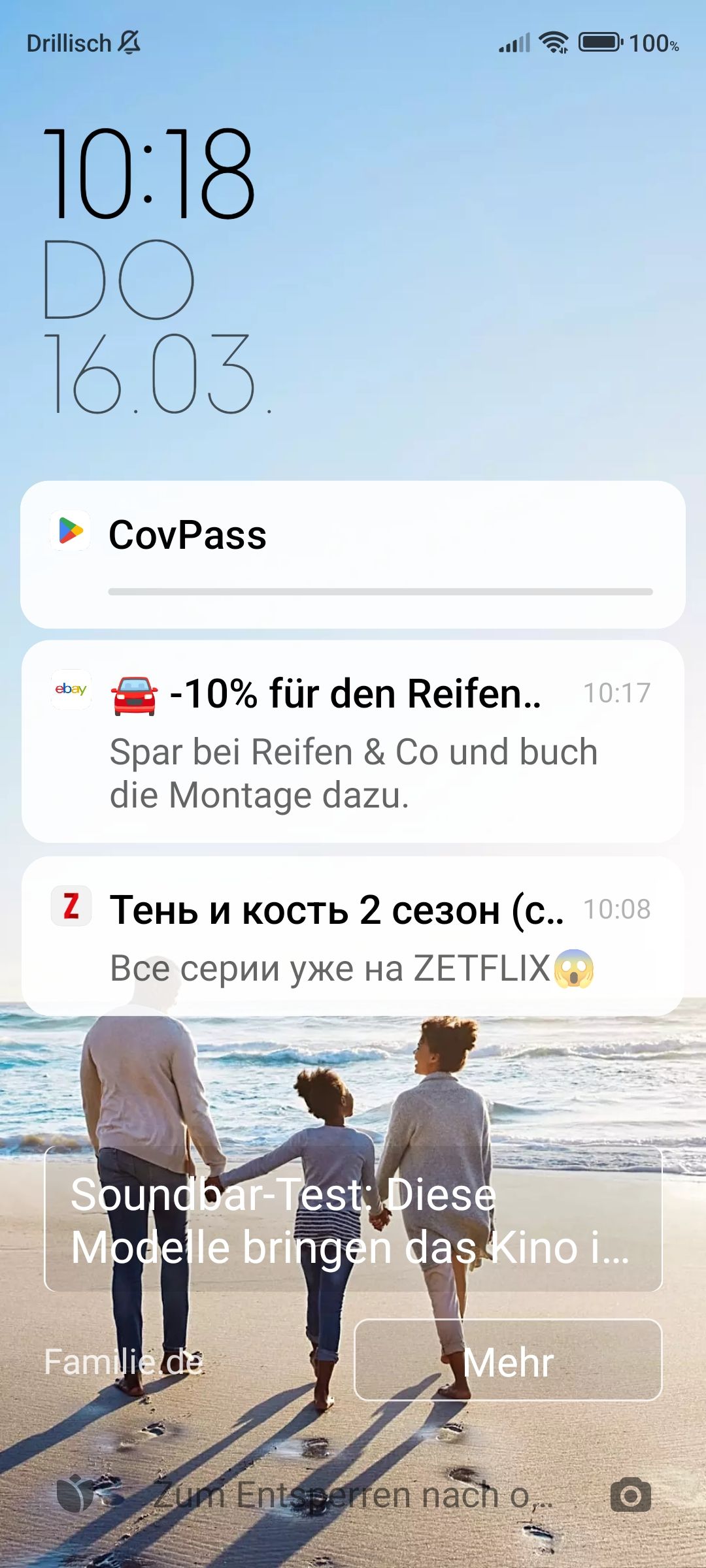Open the CovPass download notification
The height and width of the screenshot is (1568, 706).
(353, 554)
